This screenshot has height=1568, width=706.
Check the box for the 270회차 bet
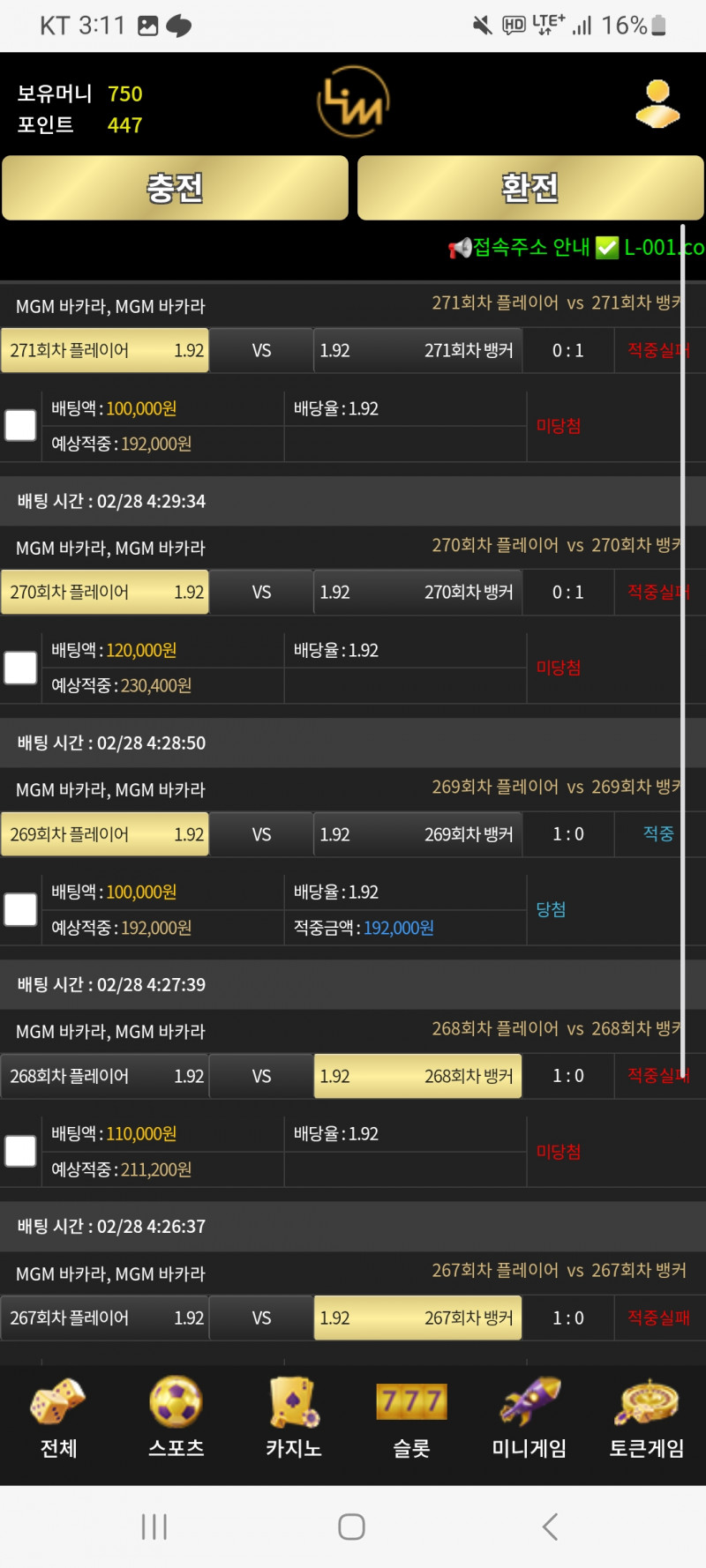(x=20, y=668)
